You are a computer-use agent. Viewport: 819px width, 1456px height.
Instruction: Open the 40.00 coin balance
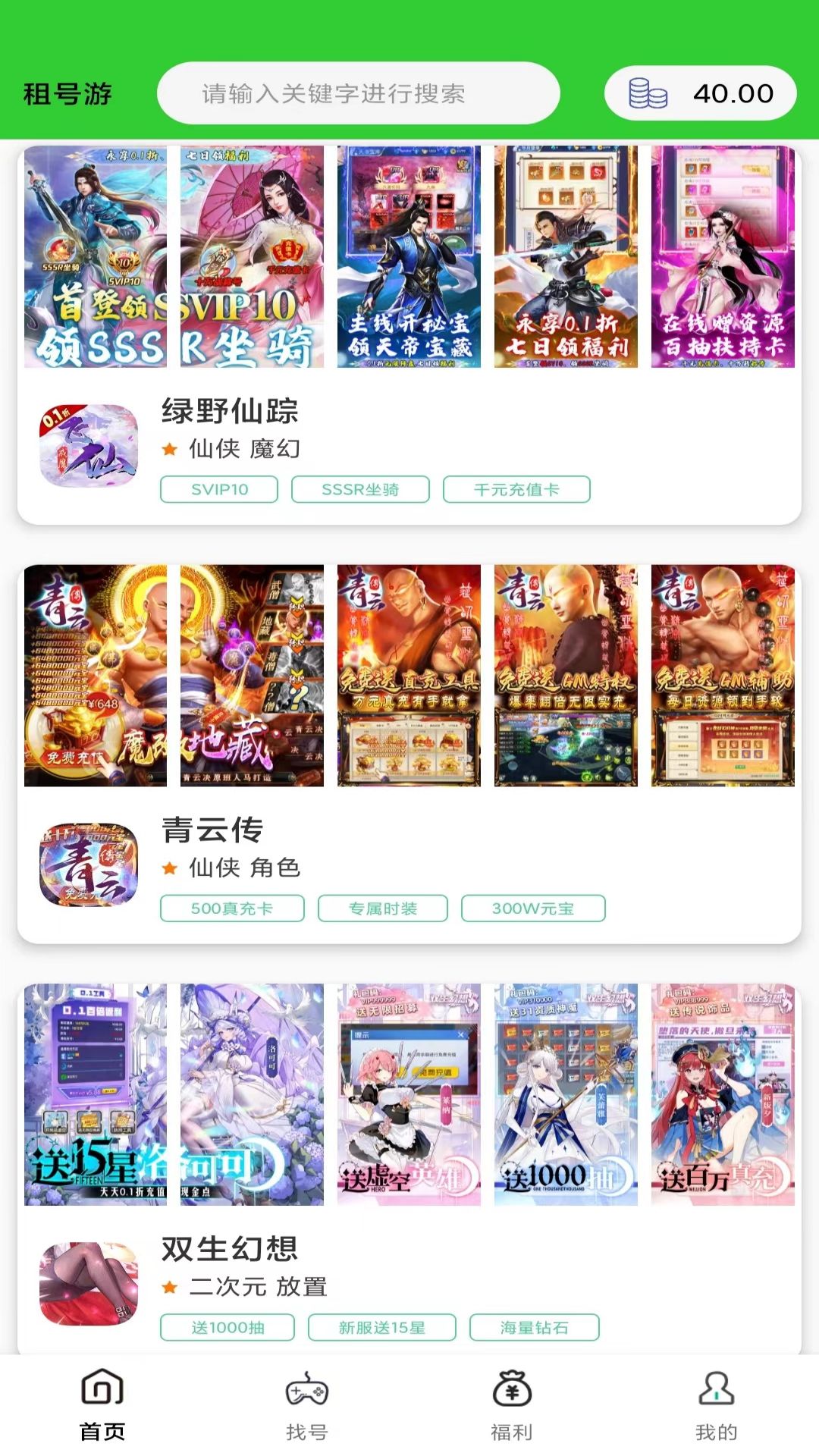(700, 93)
